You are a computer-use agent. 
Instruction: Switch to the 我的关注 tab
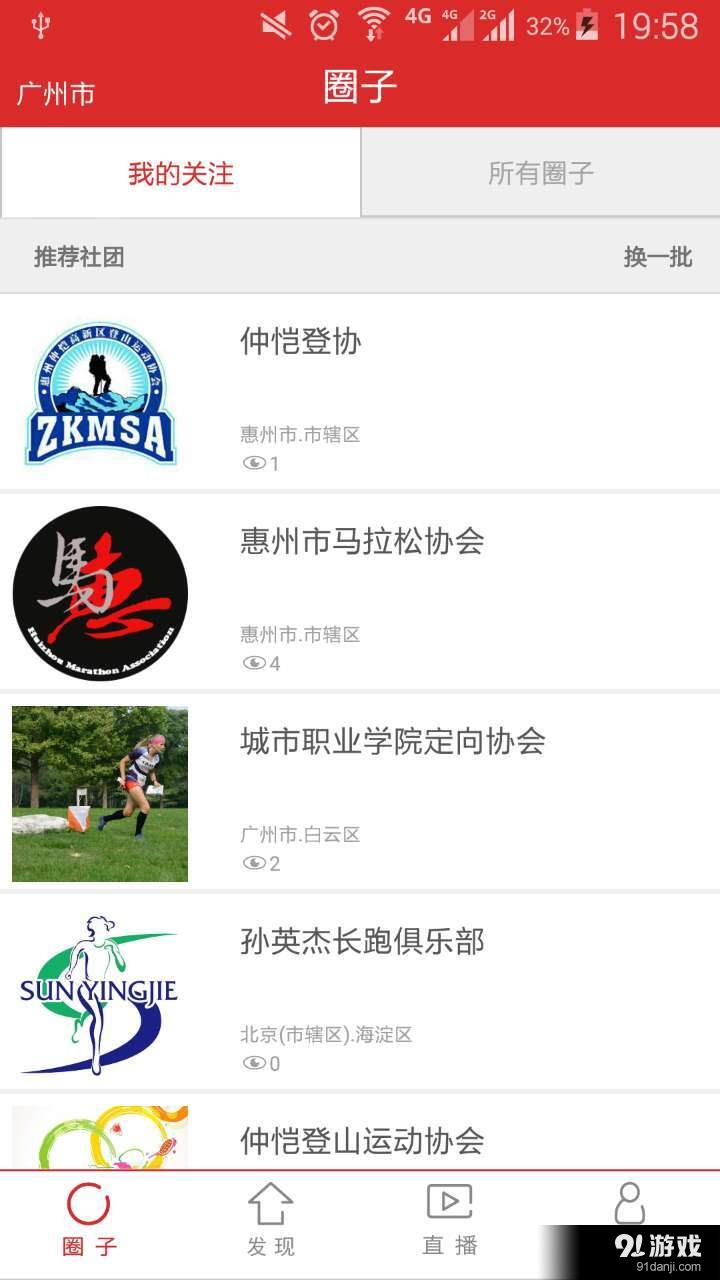tap(180, 174)
